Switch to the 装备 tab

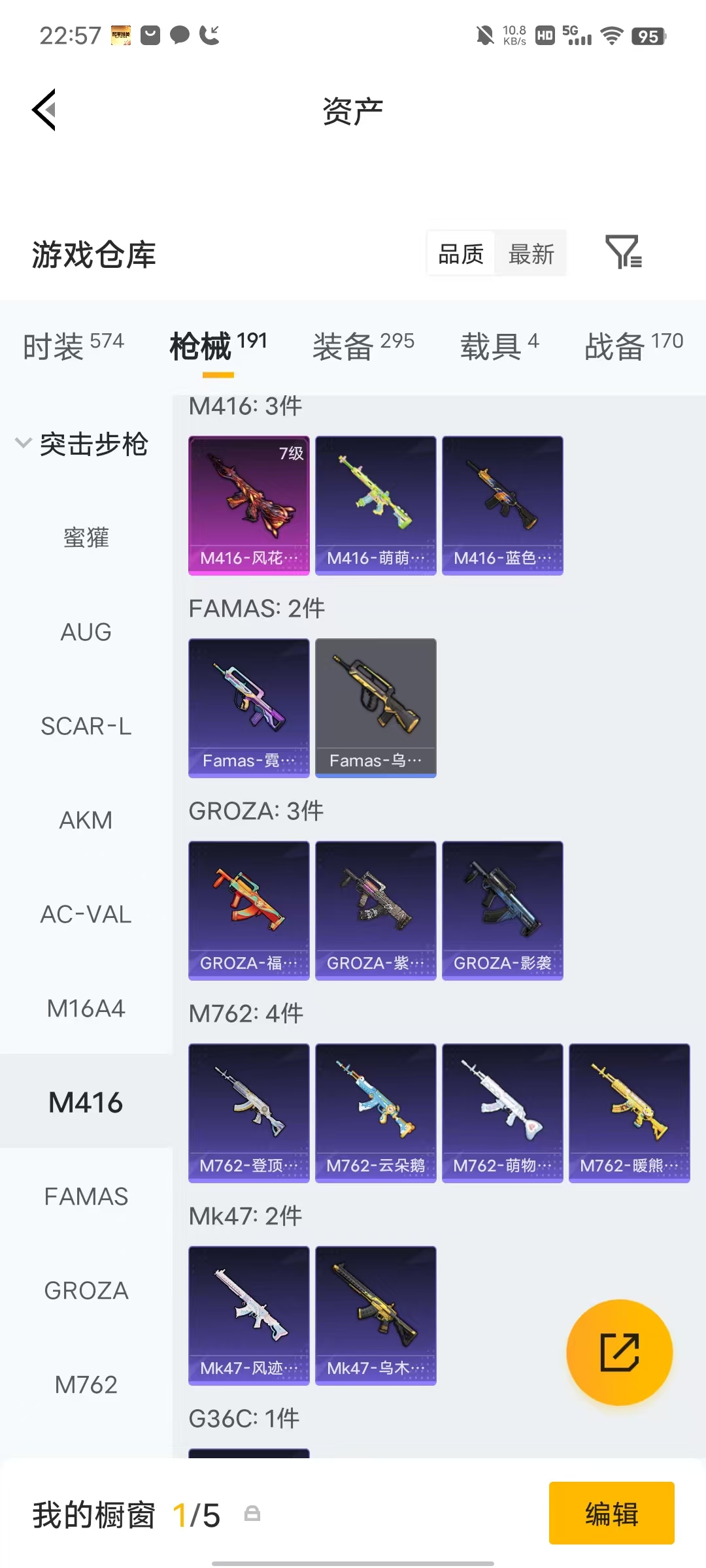pos(363,346)
